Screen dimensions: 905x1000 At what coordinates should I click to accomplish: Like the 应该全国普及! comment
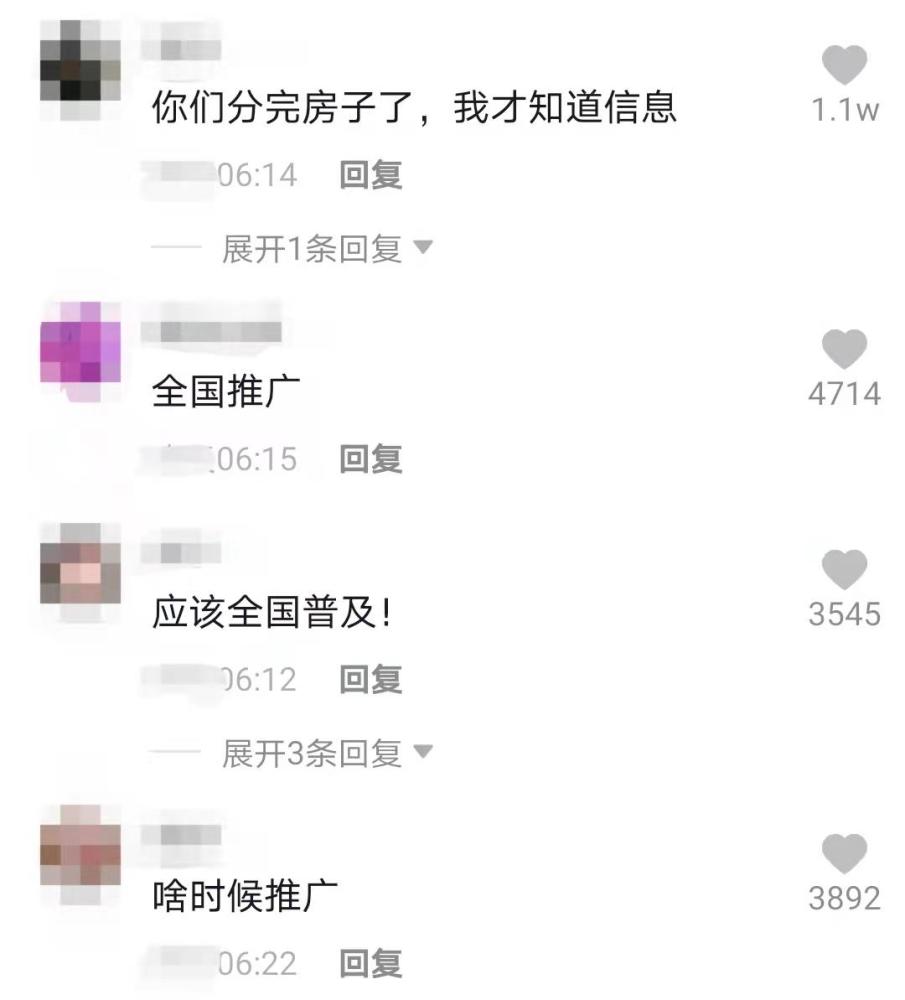pyautogui.click(x=845, y=571)
